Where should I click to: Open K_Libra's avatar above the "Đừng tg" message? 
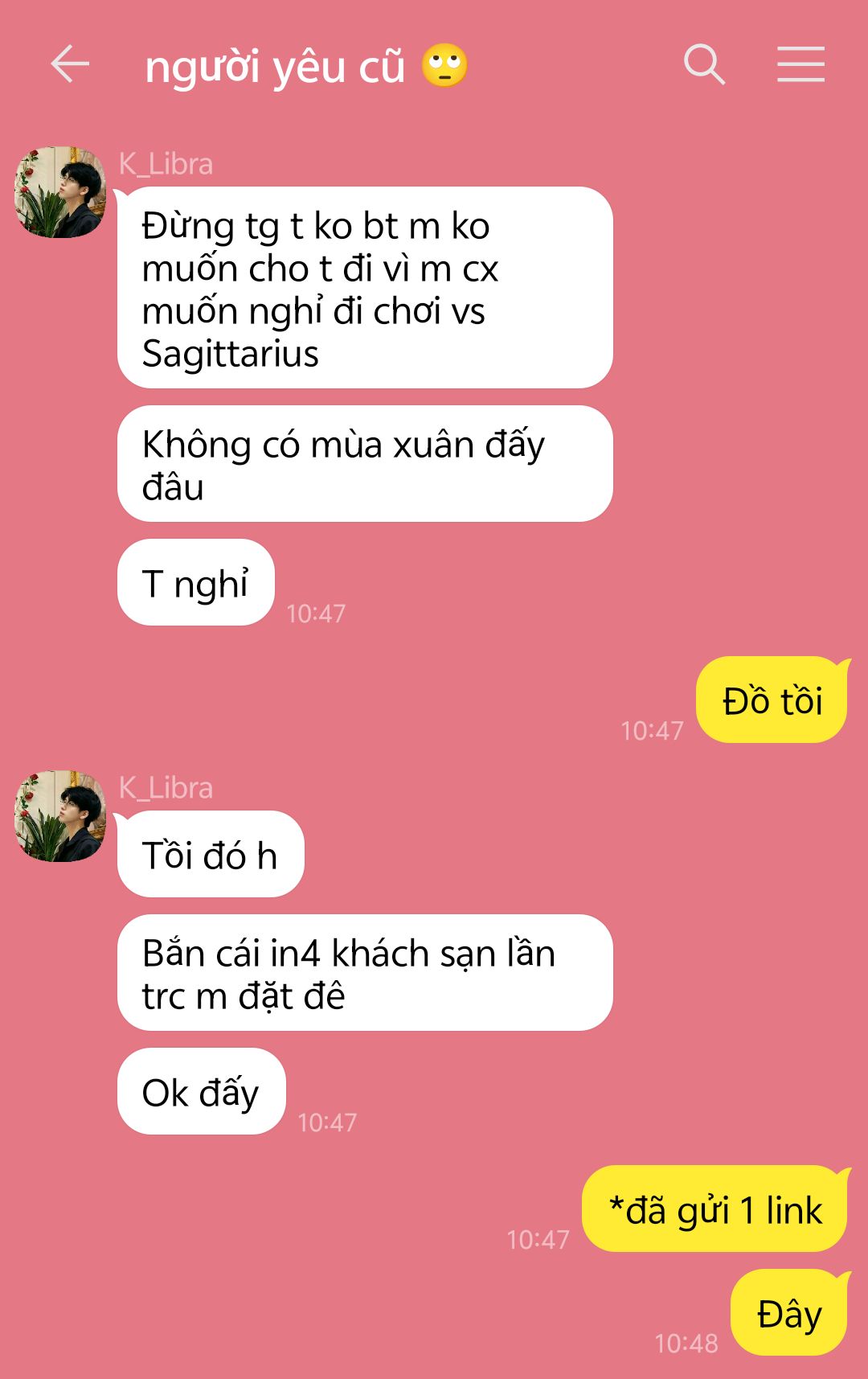(x=60, y=192)
